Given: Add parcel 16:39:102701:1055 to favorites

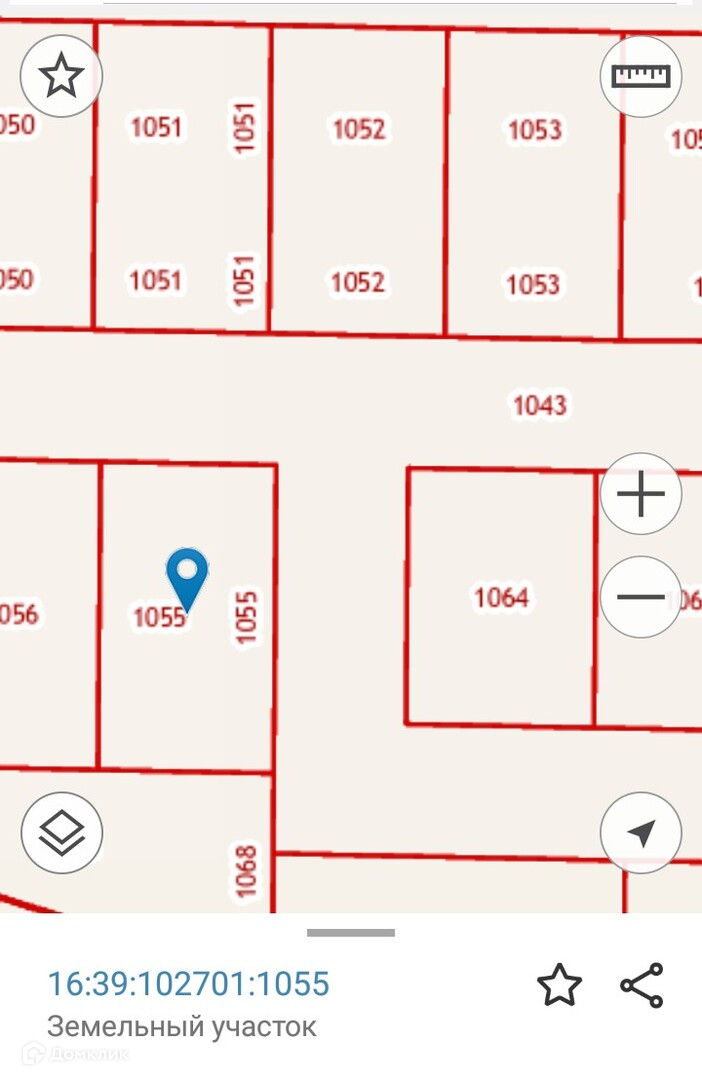Looking at the screenshot, I should [x=559, y=985].
